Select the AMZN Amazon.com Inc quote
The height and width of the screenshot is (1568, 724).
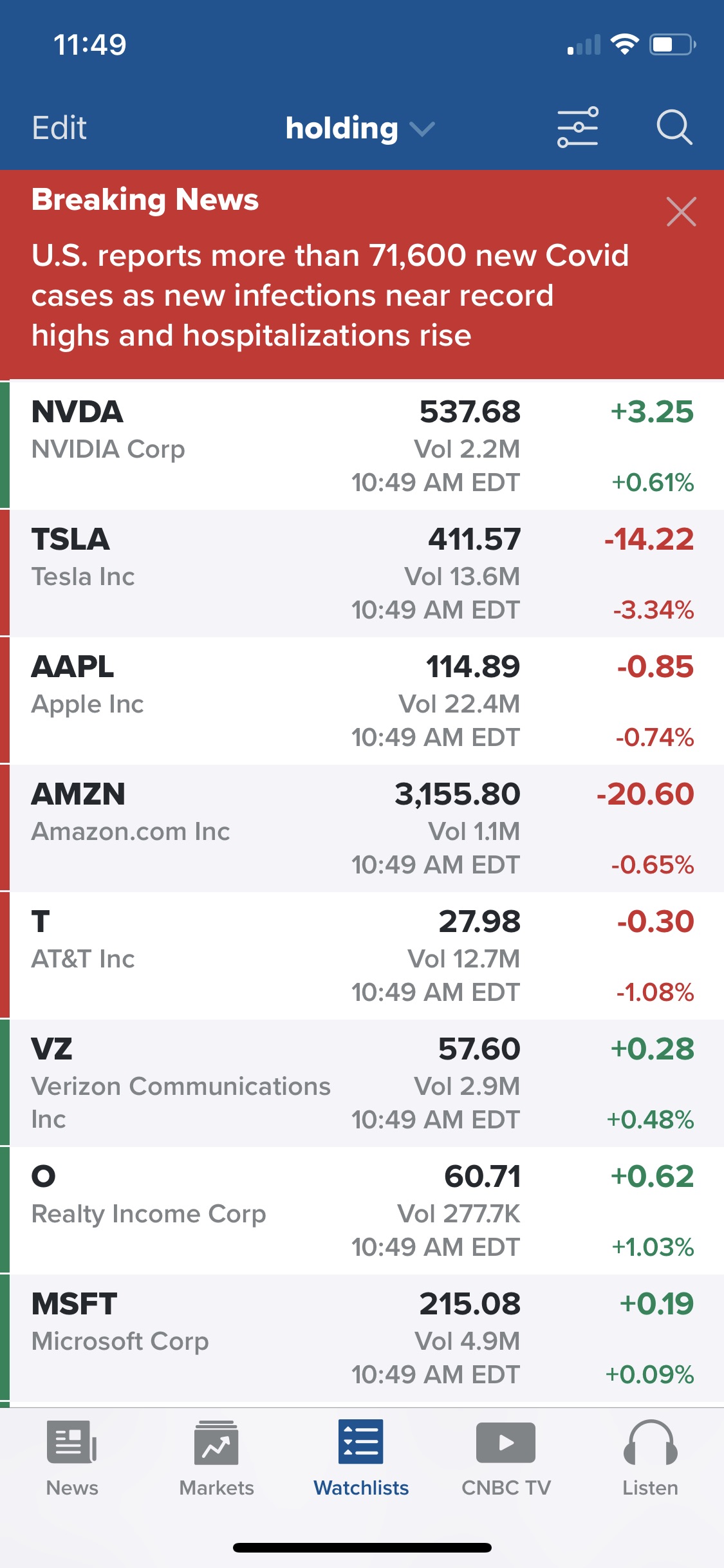pos(362,827)
